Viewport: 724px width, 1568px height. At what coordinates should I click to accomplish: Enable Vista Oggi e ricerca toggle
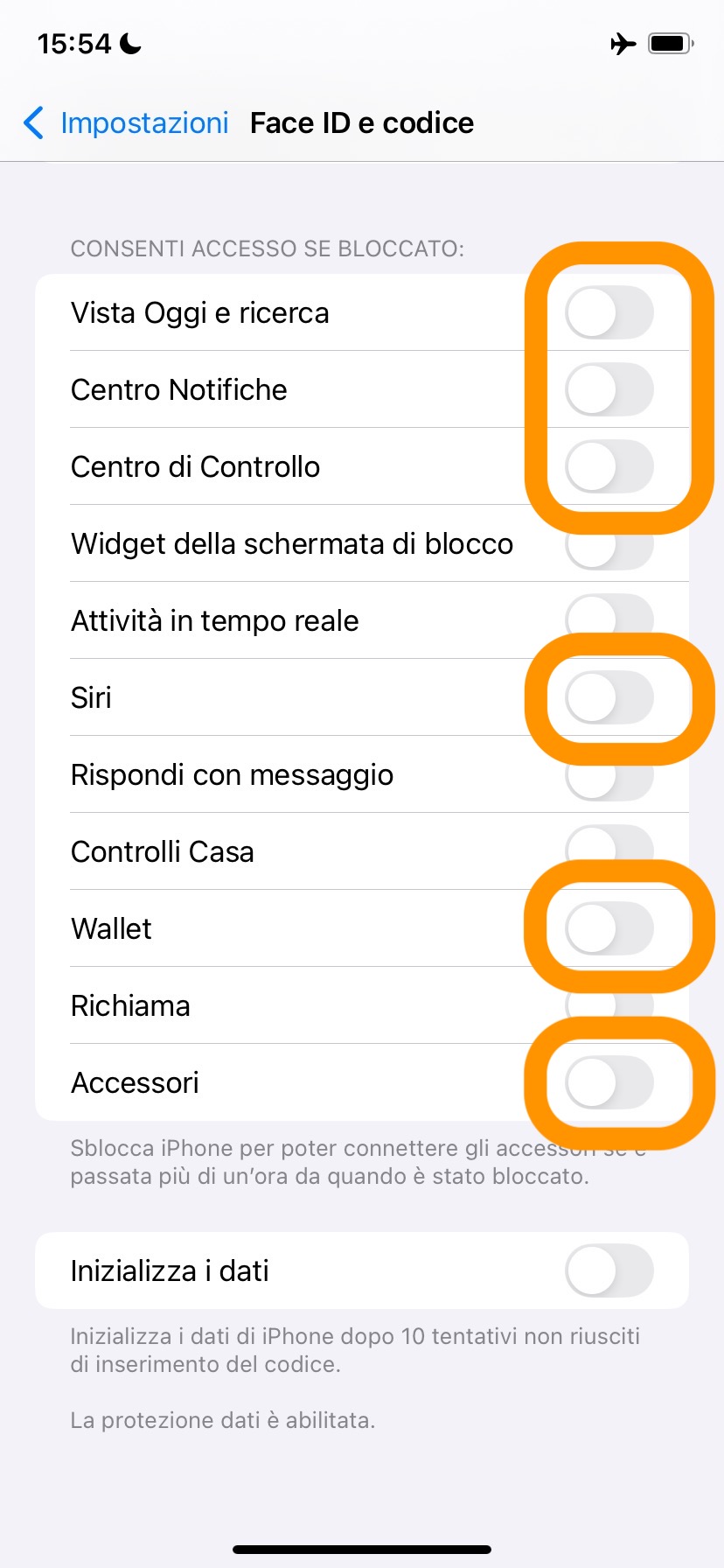point(609,313)
